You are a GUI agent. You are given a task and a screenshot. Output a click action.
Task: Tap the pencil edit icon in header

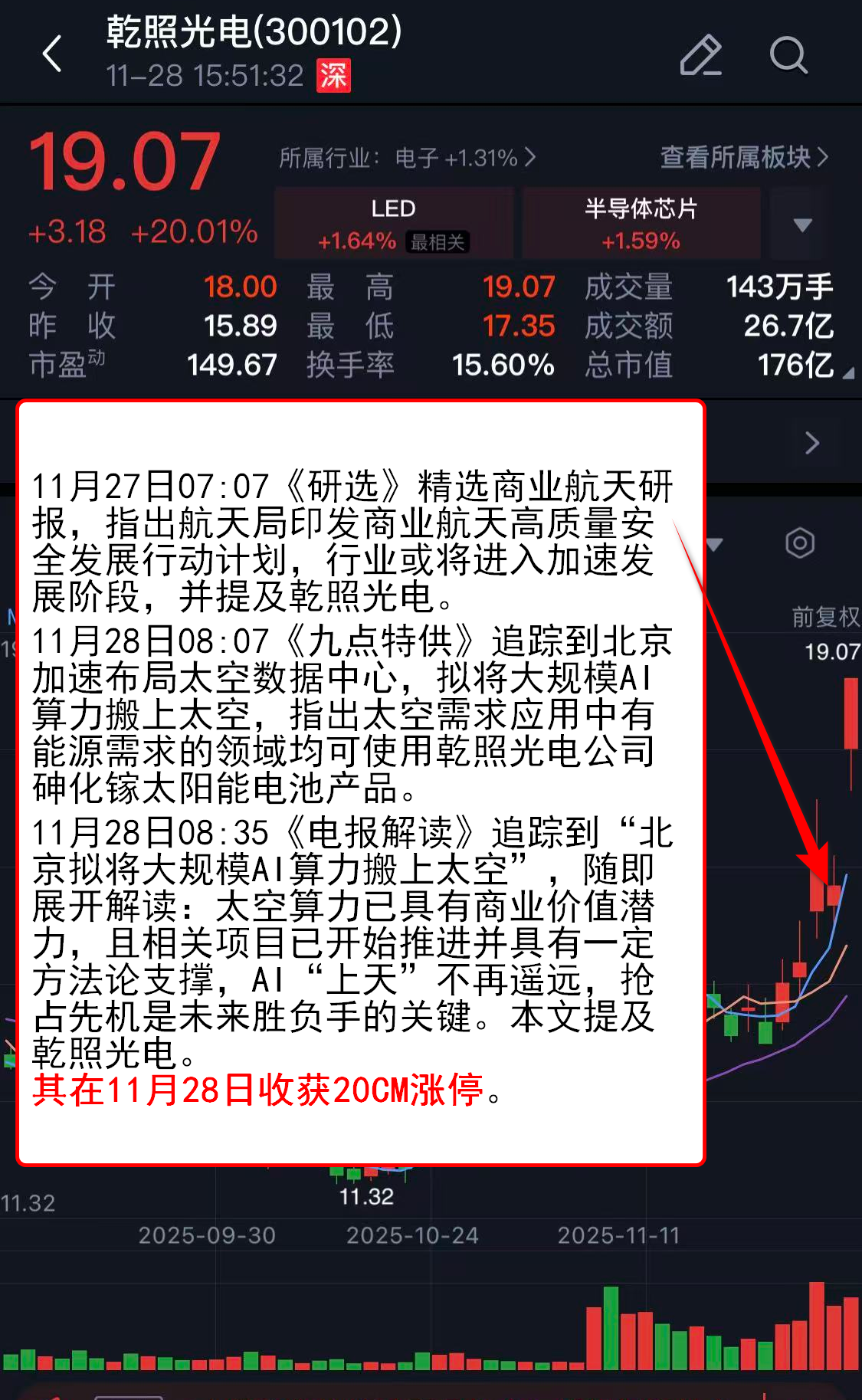click(700, 55)
